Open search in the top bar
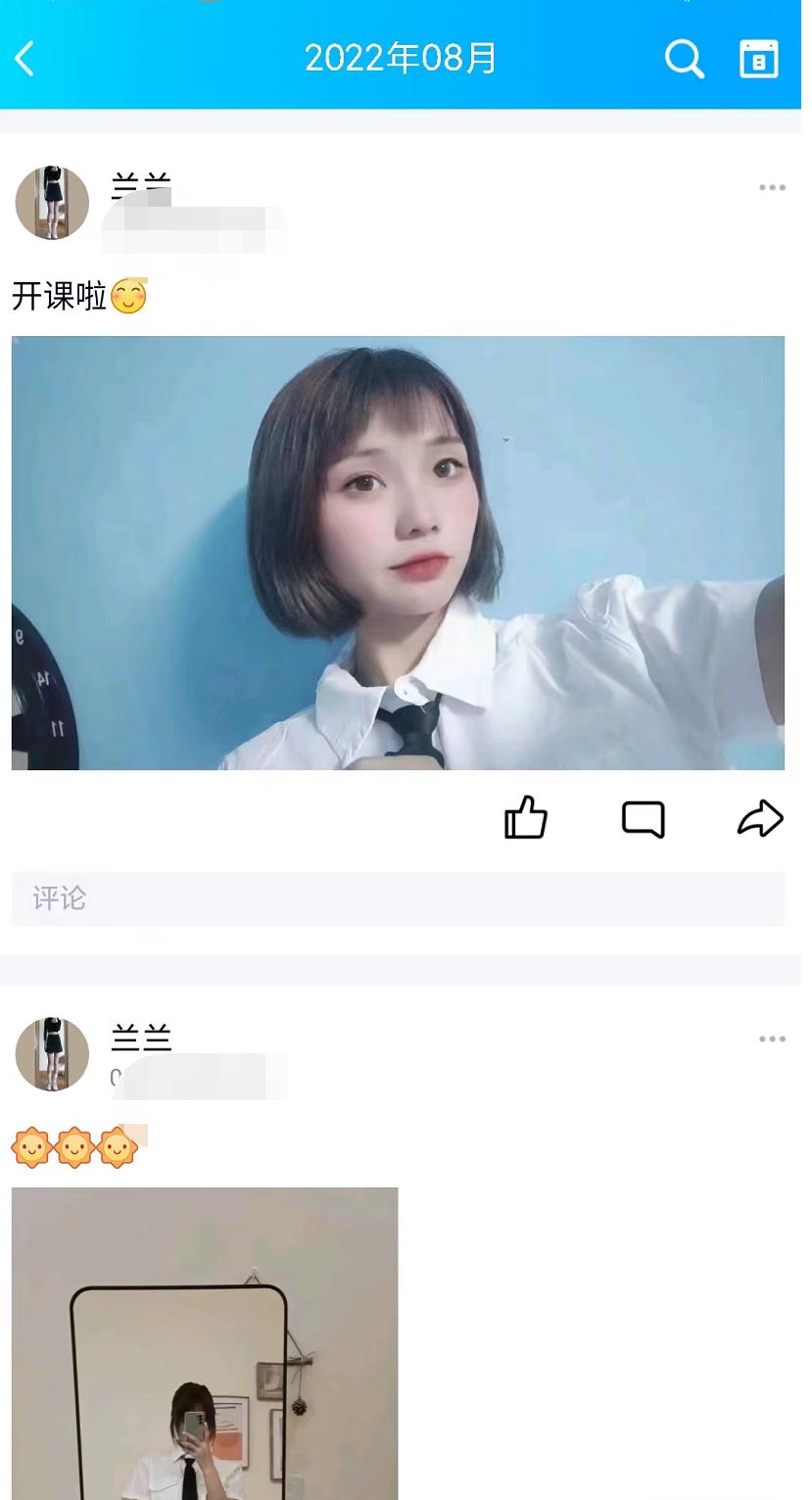This screenshot has width=812, height=1500. (684, 59)
